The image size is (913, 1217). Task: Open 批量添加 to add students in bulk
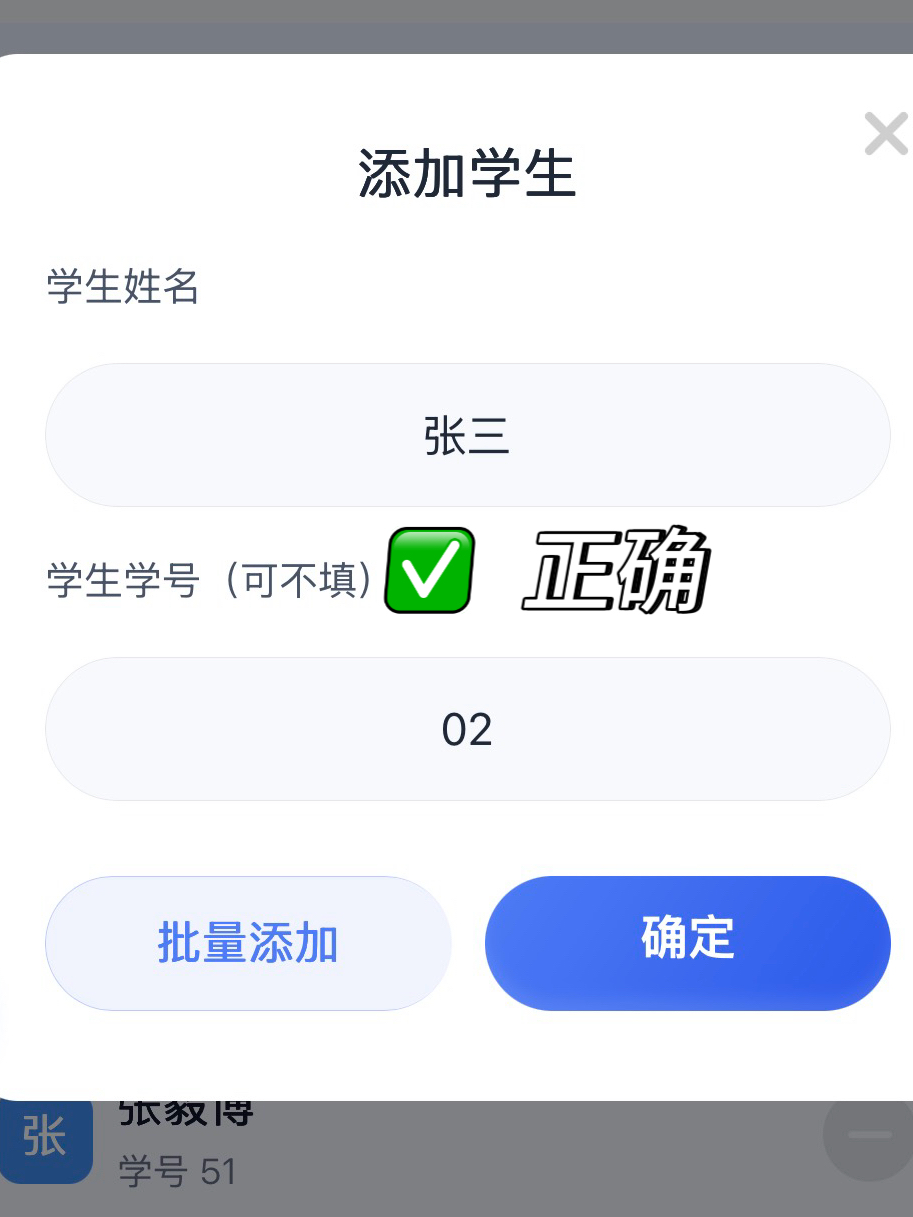tap(248, 943)
